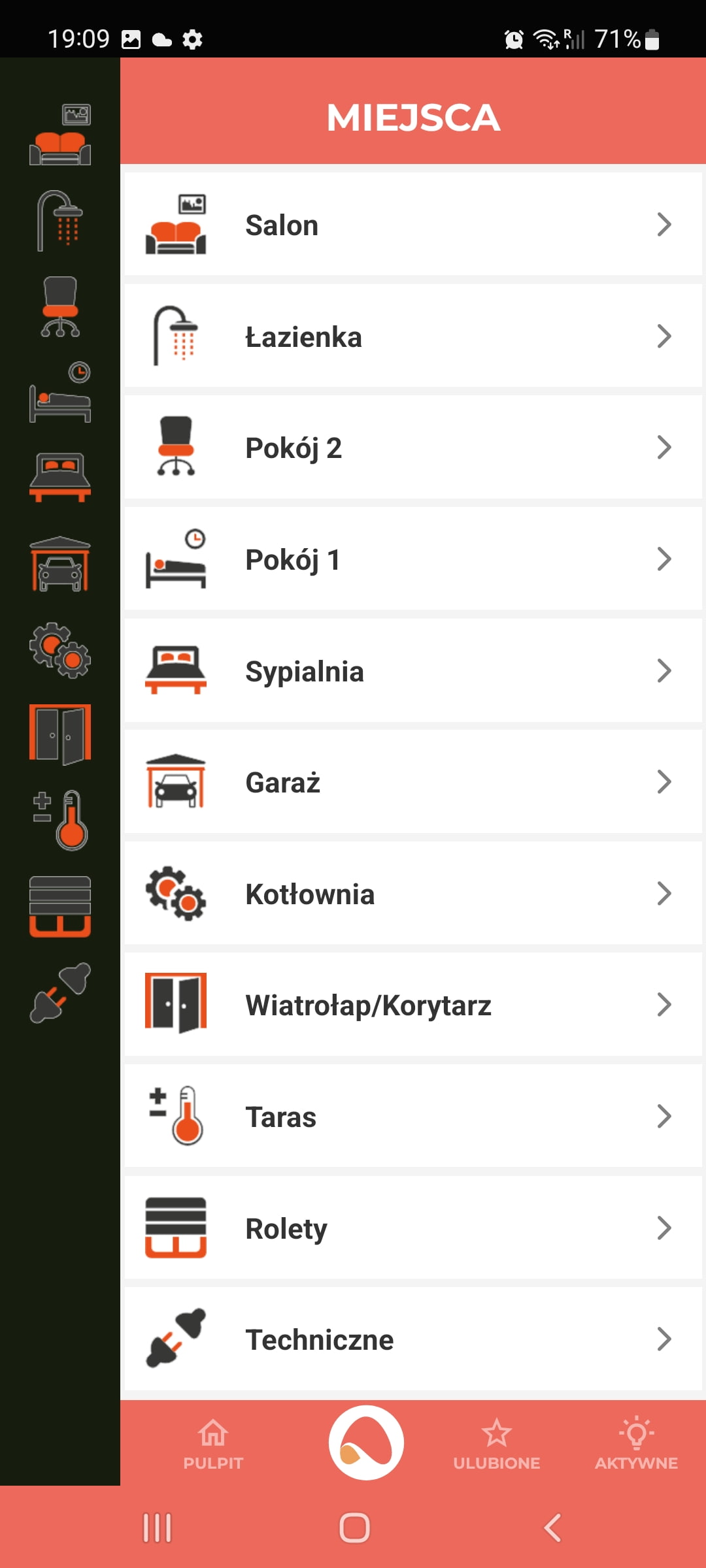This screenshot has width=706, height=1568.
Task: Go to Sypialnia
Action: click(412, 671)
